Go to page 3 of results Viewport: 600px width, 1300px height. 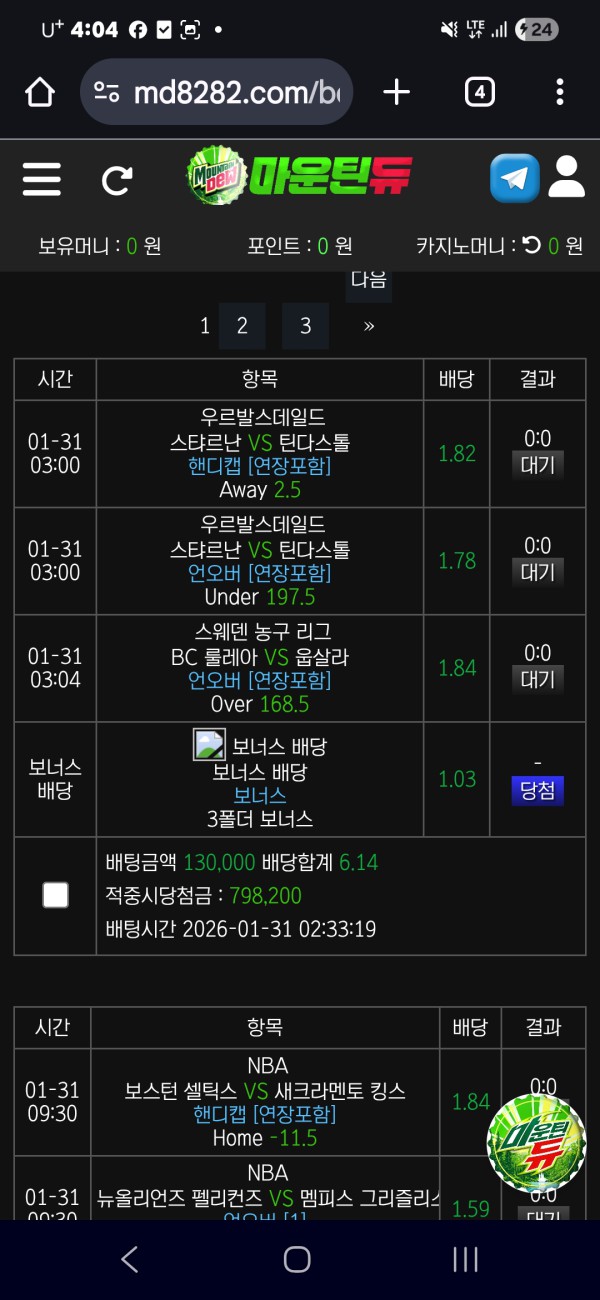305,326
